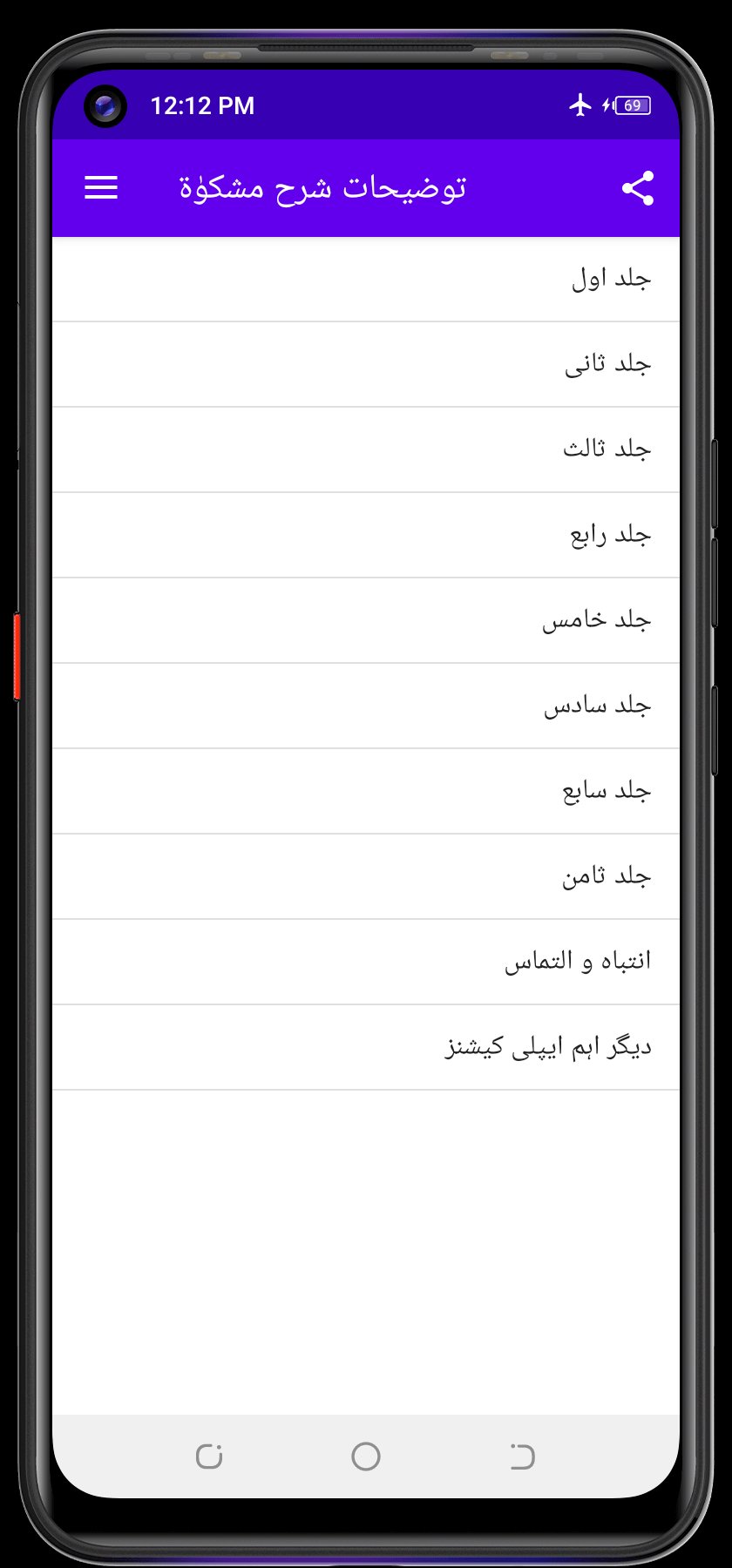Tap the system back button
This screenshot has width=732, height=1568.
[x=522, y=1456]
